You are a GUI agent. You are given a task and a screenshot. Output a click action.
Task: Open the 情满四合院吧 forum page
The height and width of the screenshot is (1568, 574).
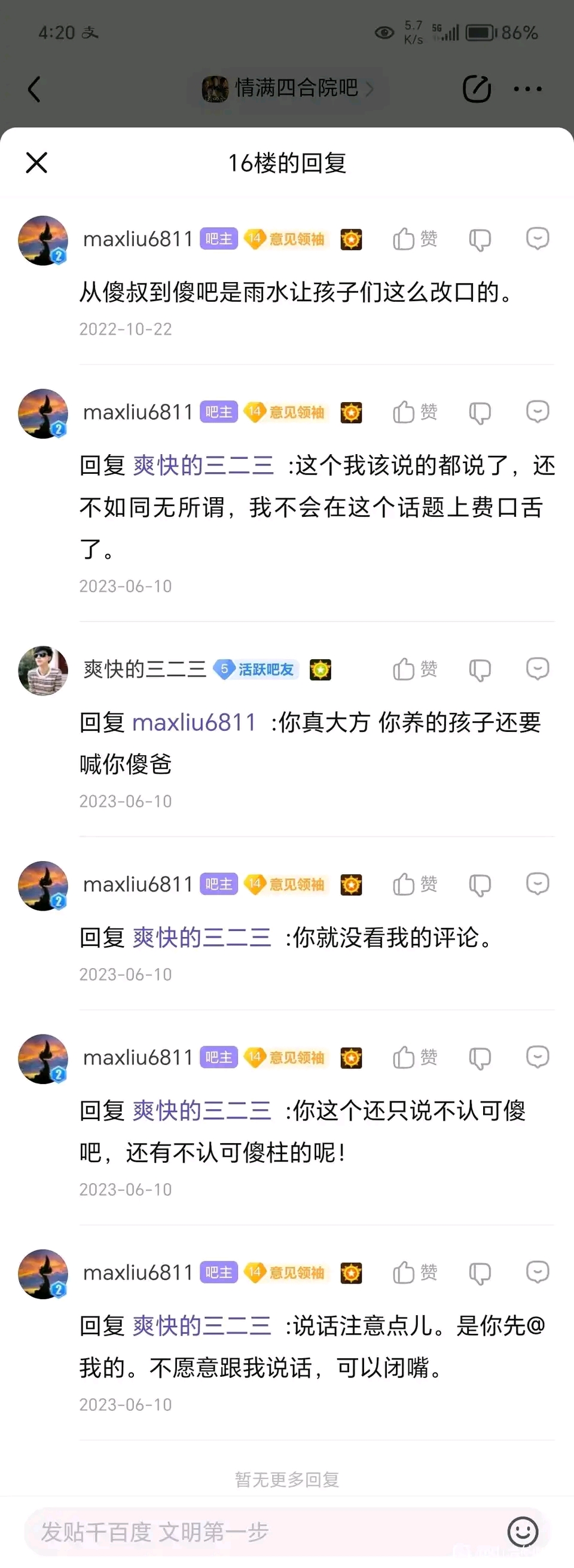(x=288, y=88)
